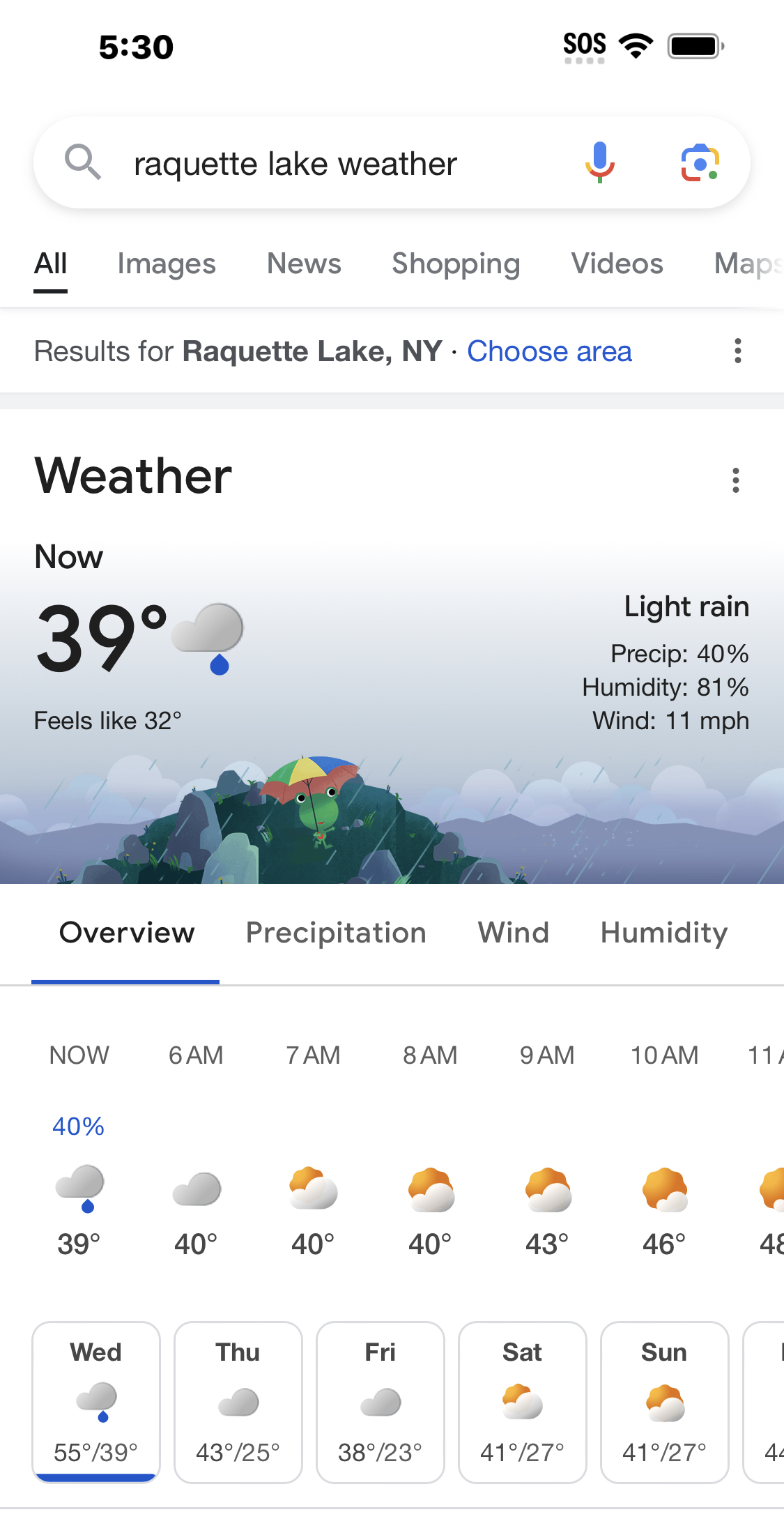This screenshot has height=1519, width=784.
Task: View the Humidity forecast tab
Action: click(x=664, y=933)
